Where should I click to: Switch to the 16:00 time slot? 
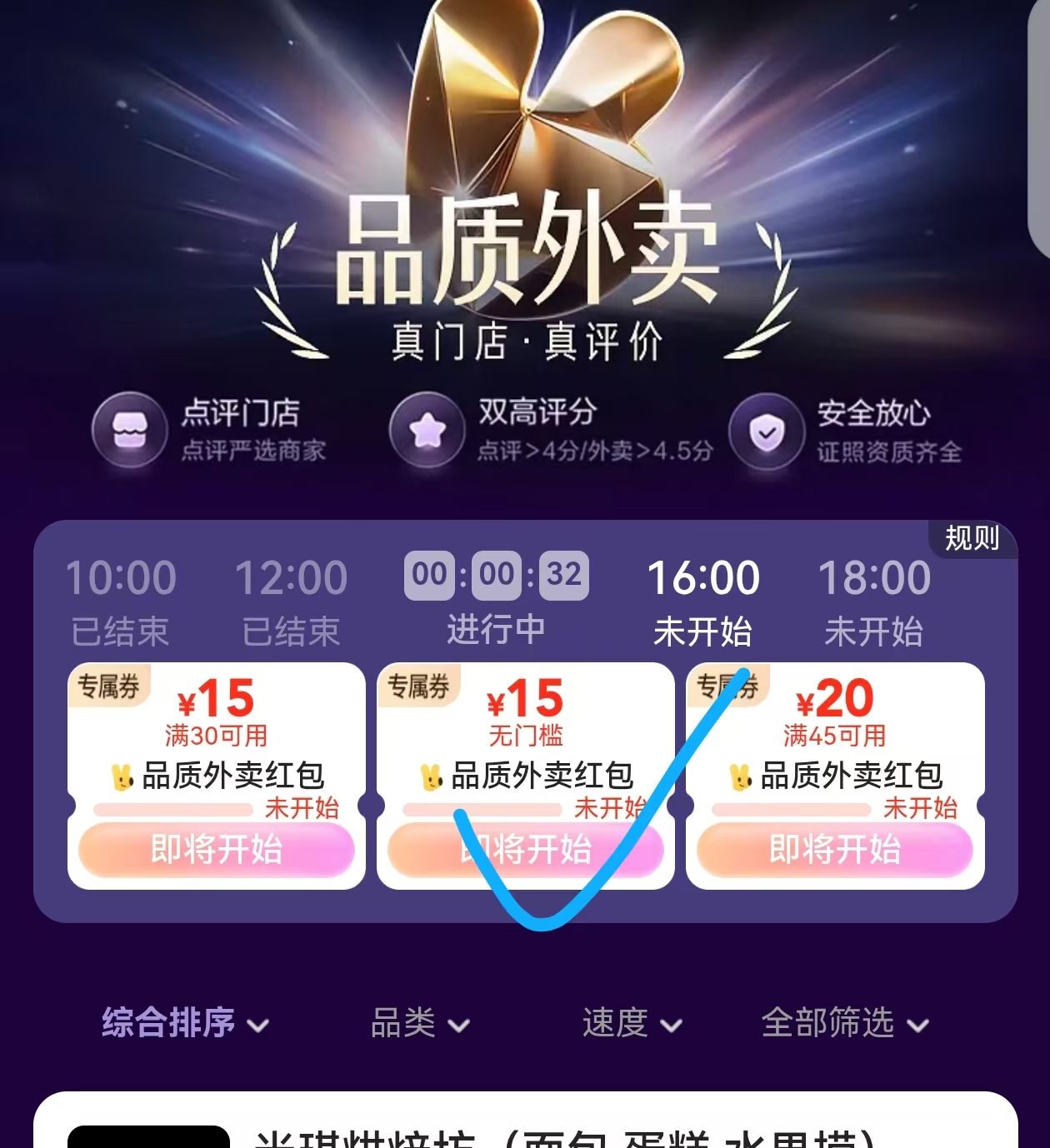coord(706,599)
